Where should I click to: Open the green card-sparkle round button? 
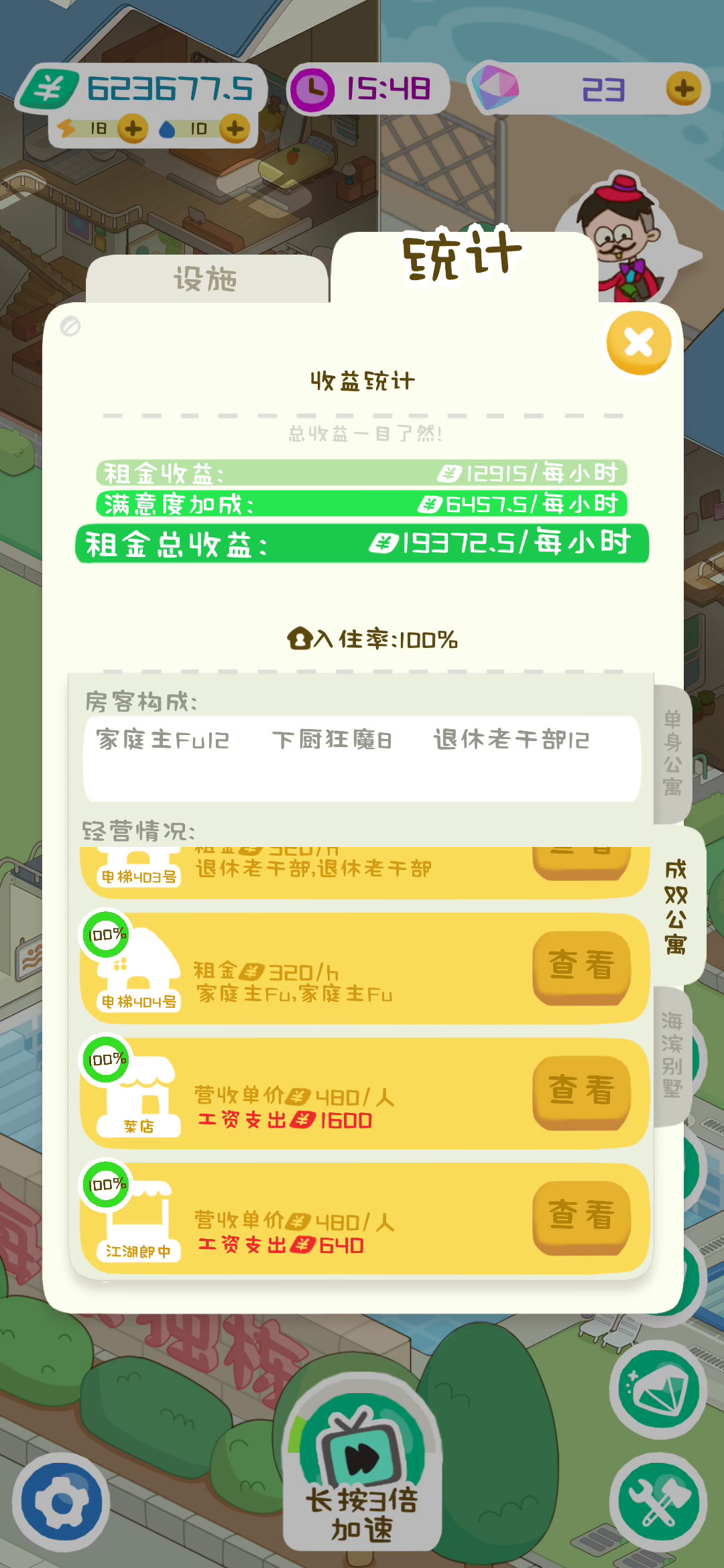[x=658, y=1390]
